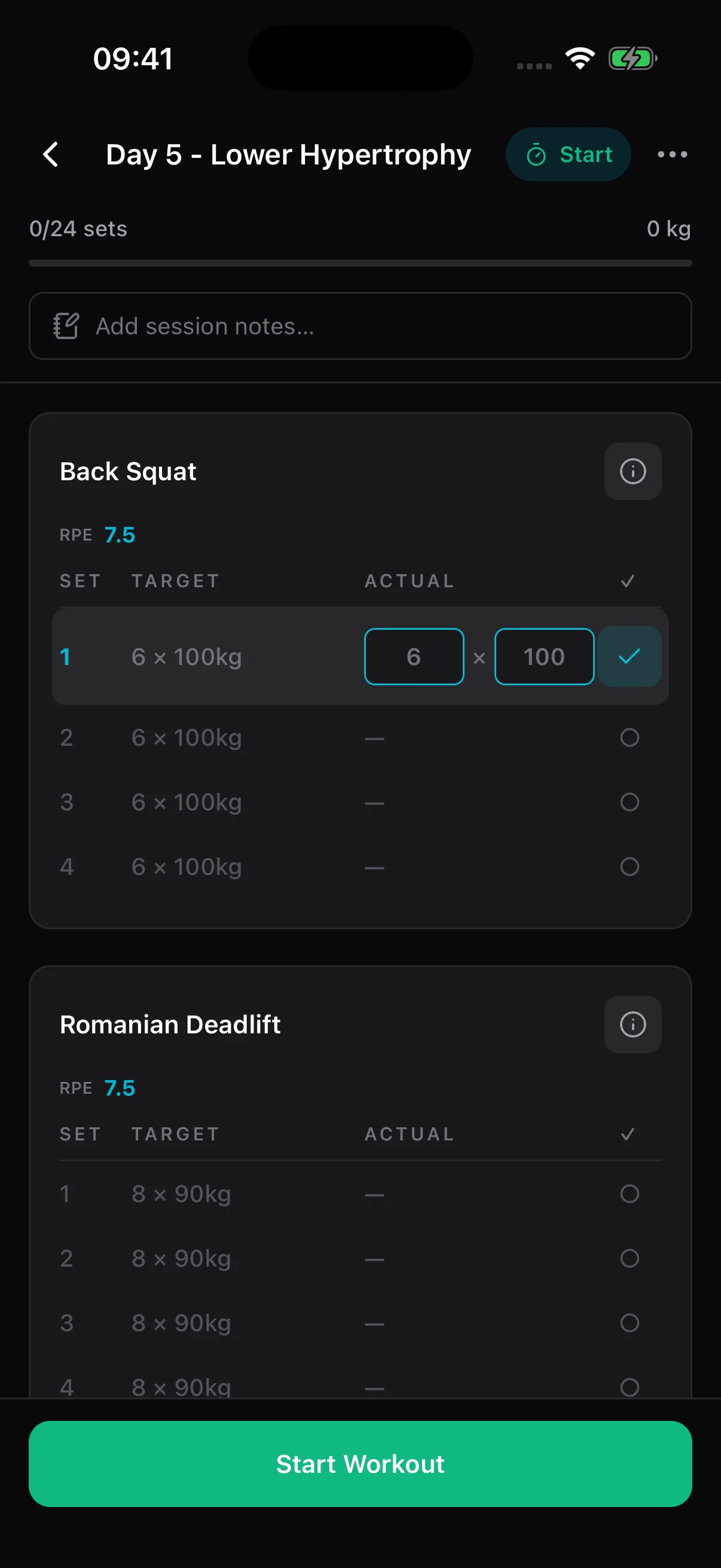
Task: Open the three-dot options menu
Action: pos(673,155)
